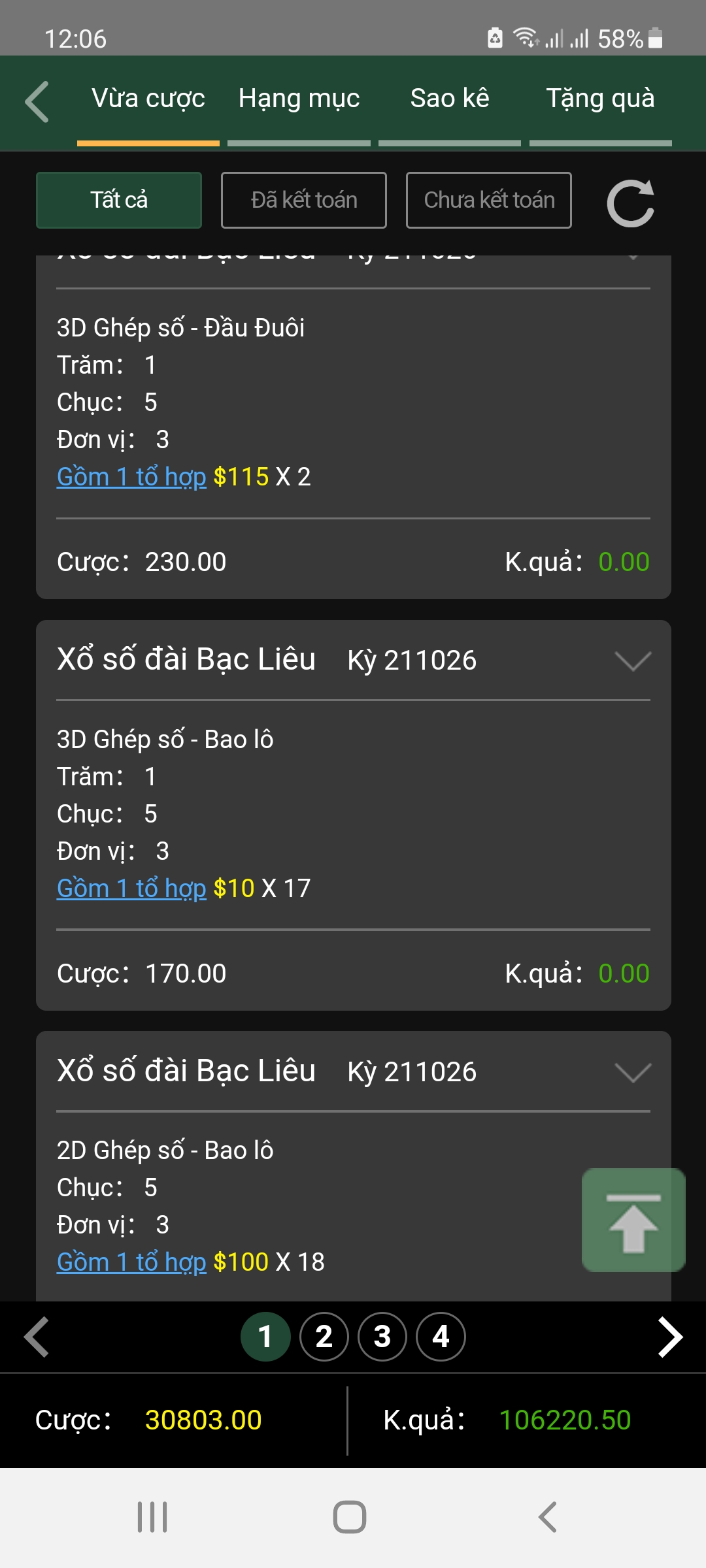
Task: Open recent apps from the navigation bar
Action: [x=152, y=1517]
